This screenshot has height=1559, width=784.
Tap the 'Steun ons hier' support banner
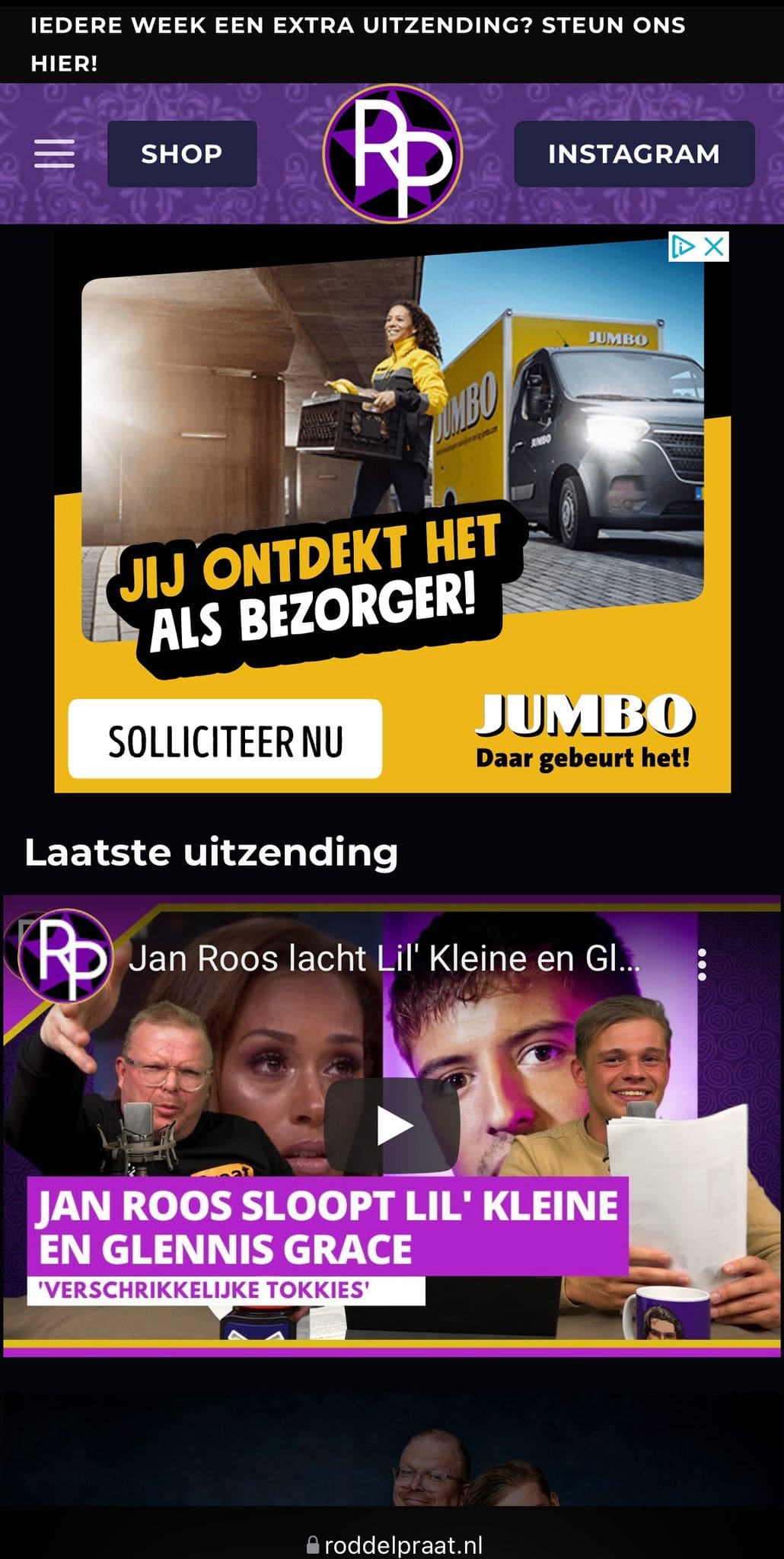coord(358,43)
